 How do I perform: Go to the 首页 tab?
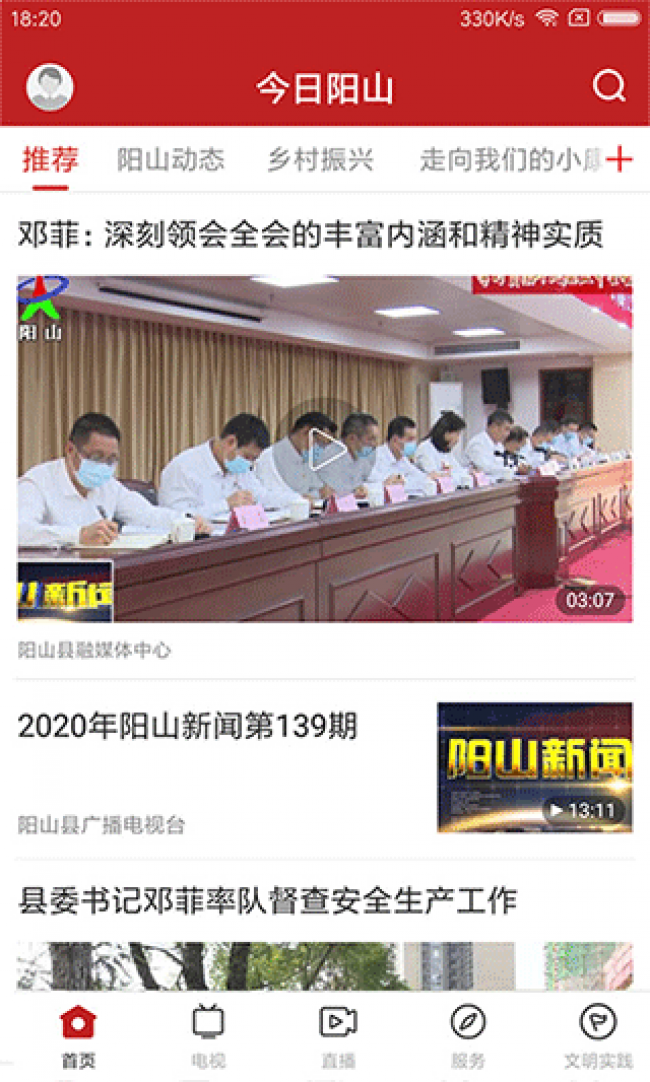[x=78, y=1036]
